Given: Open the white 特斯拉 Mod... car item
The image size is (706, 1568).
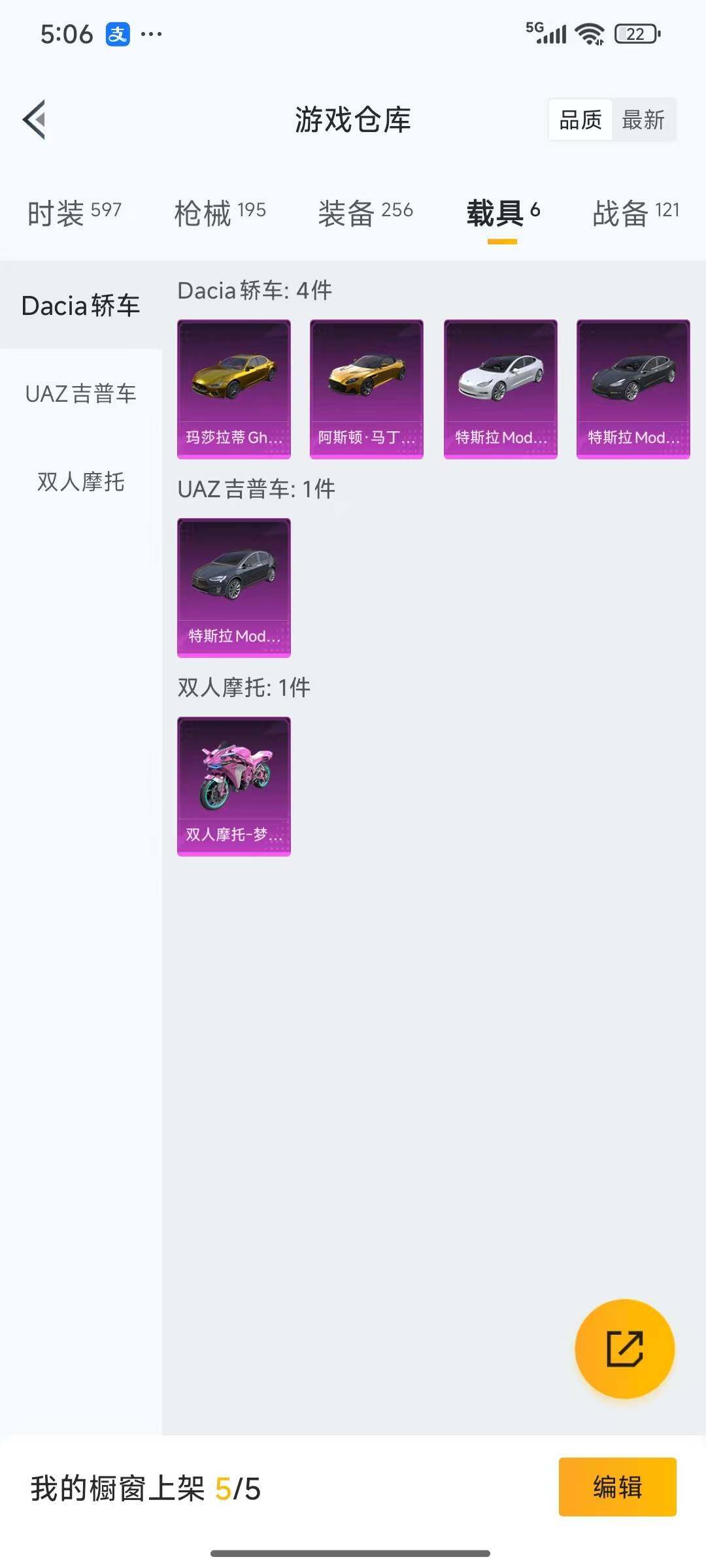Looking at the screenshot, I should coord(500,389).
